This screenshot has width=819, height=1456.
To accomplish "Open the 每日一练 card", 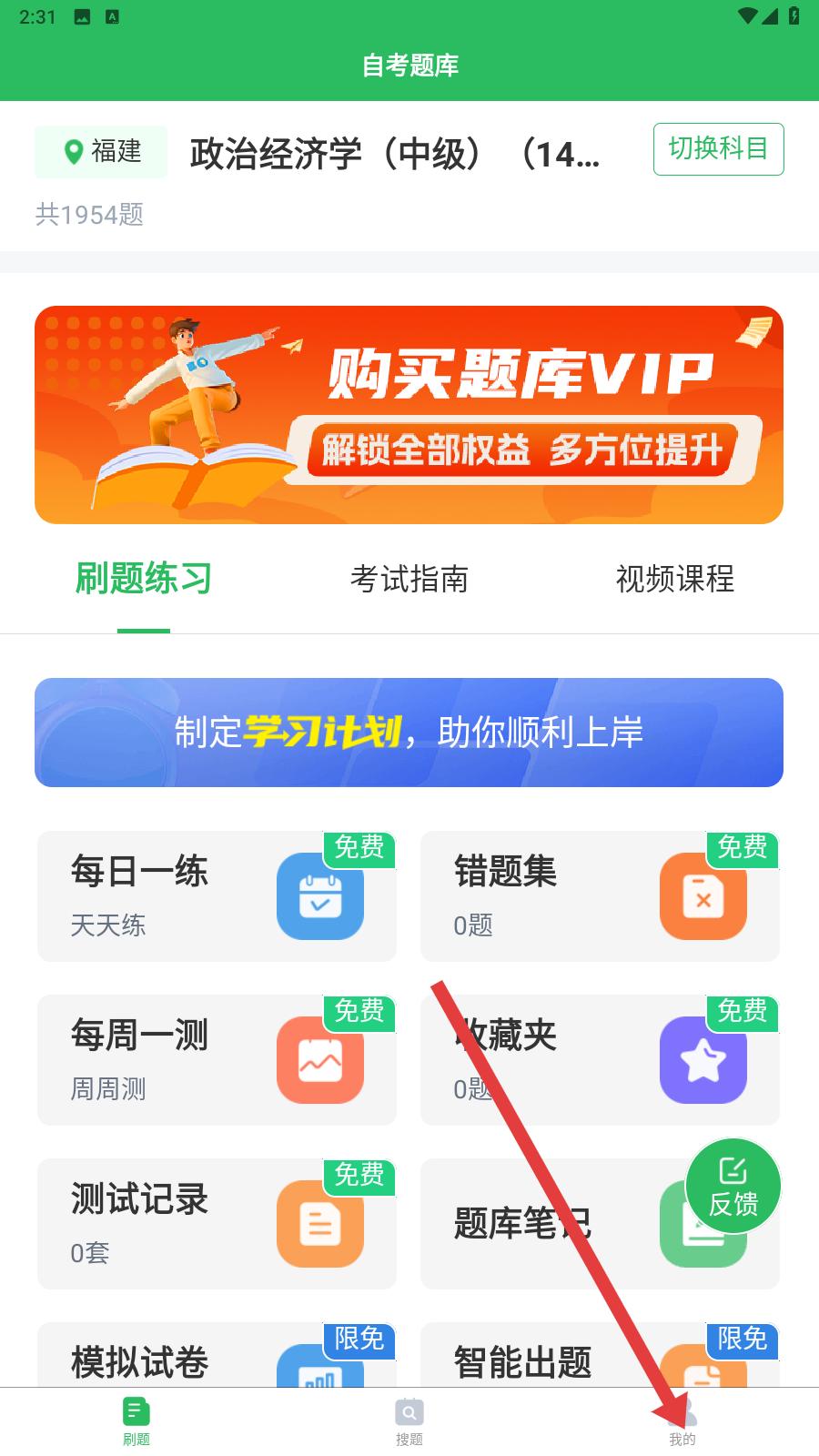I will [217, 895].
